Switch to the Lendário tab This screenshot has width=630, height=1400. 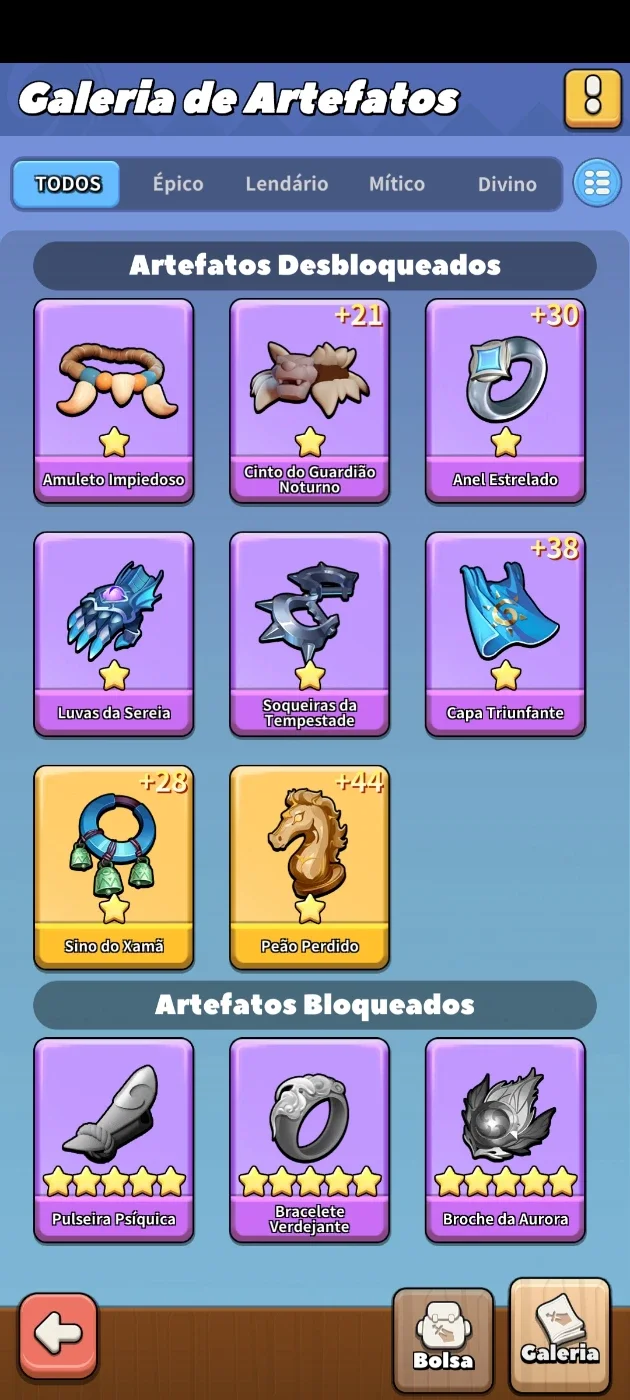(x=287, y=184)
